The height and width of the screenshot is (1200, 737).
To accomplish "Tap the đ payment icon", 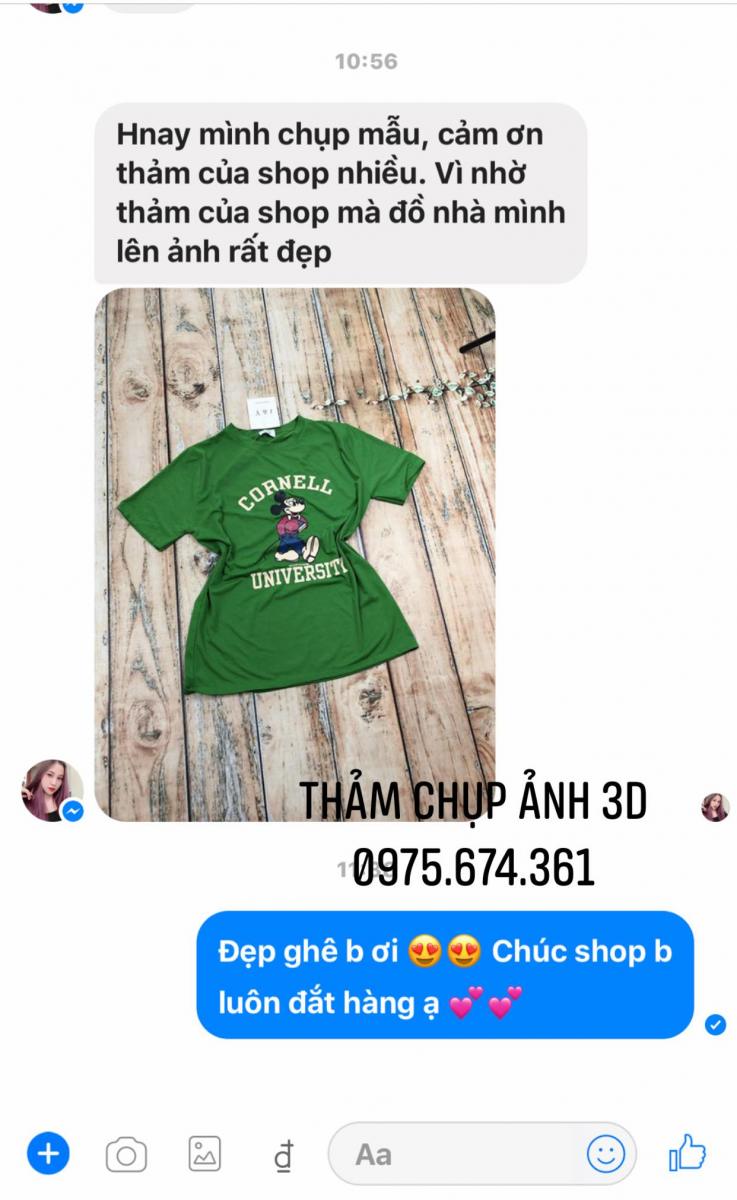I will coord(283,1157).
